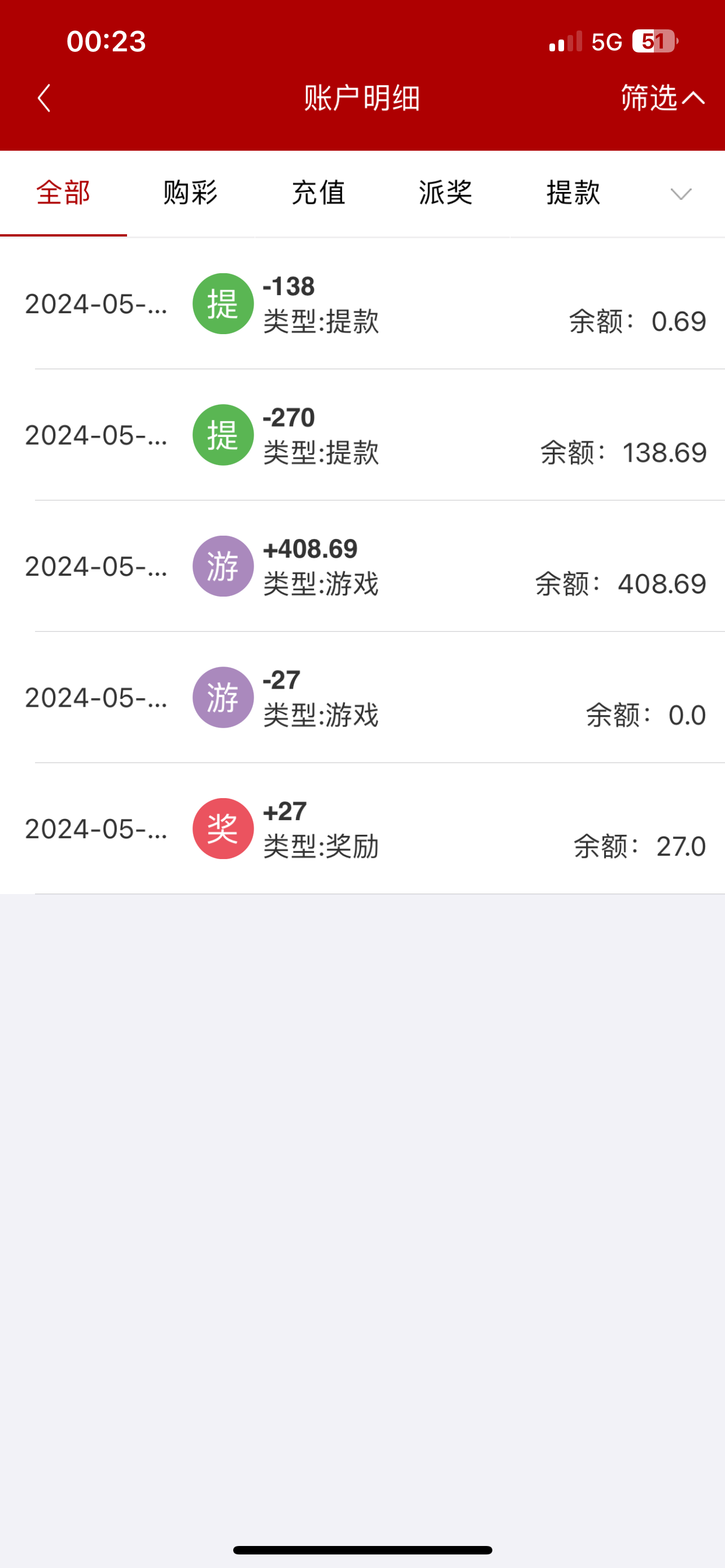Show the 派奖 tab
Screen dimensions: 725x1568
tap(446, 193)
